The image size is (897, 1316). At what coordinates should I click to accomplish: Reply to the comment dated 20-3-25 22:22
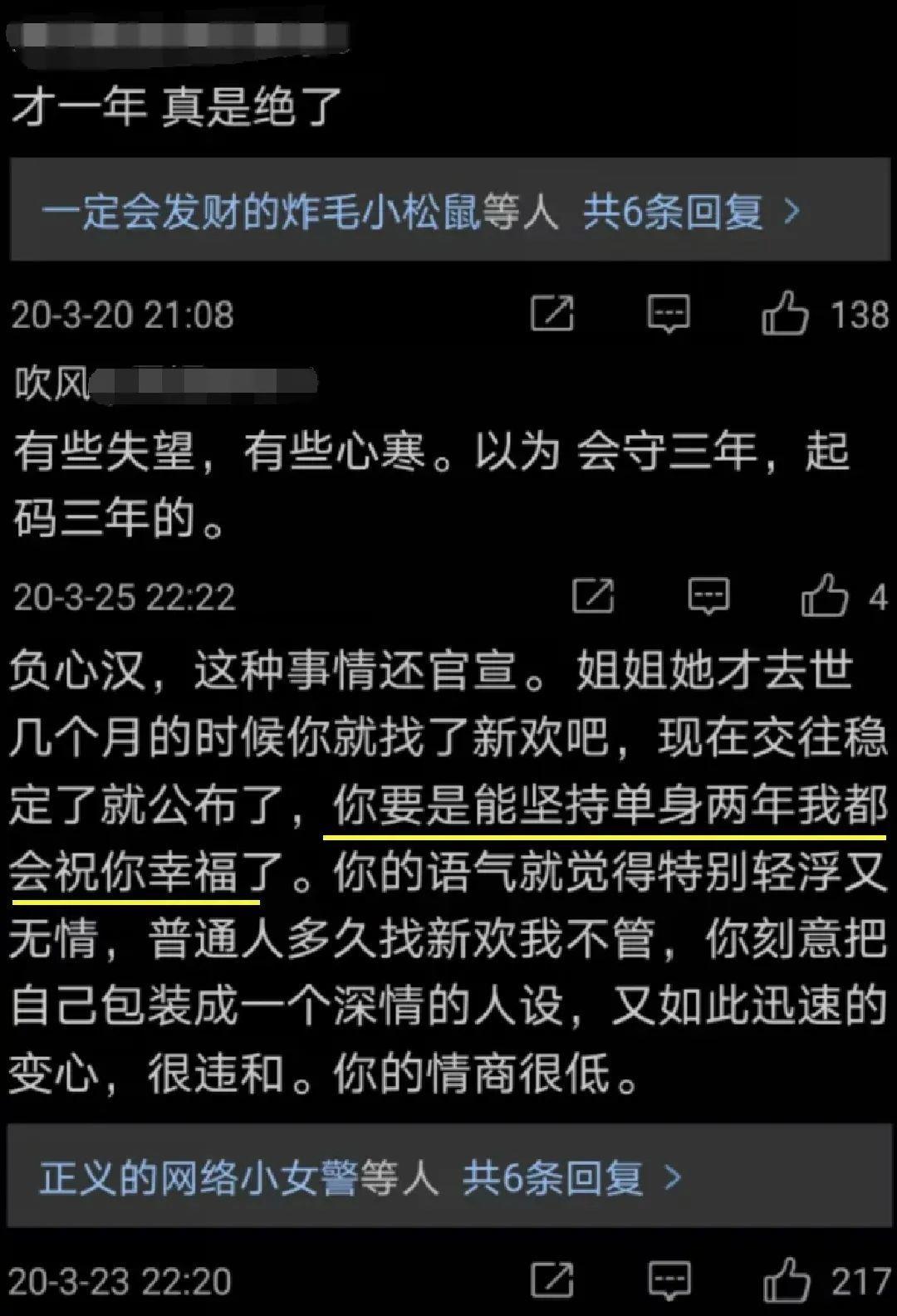click(x=708, y=596)
